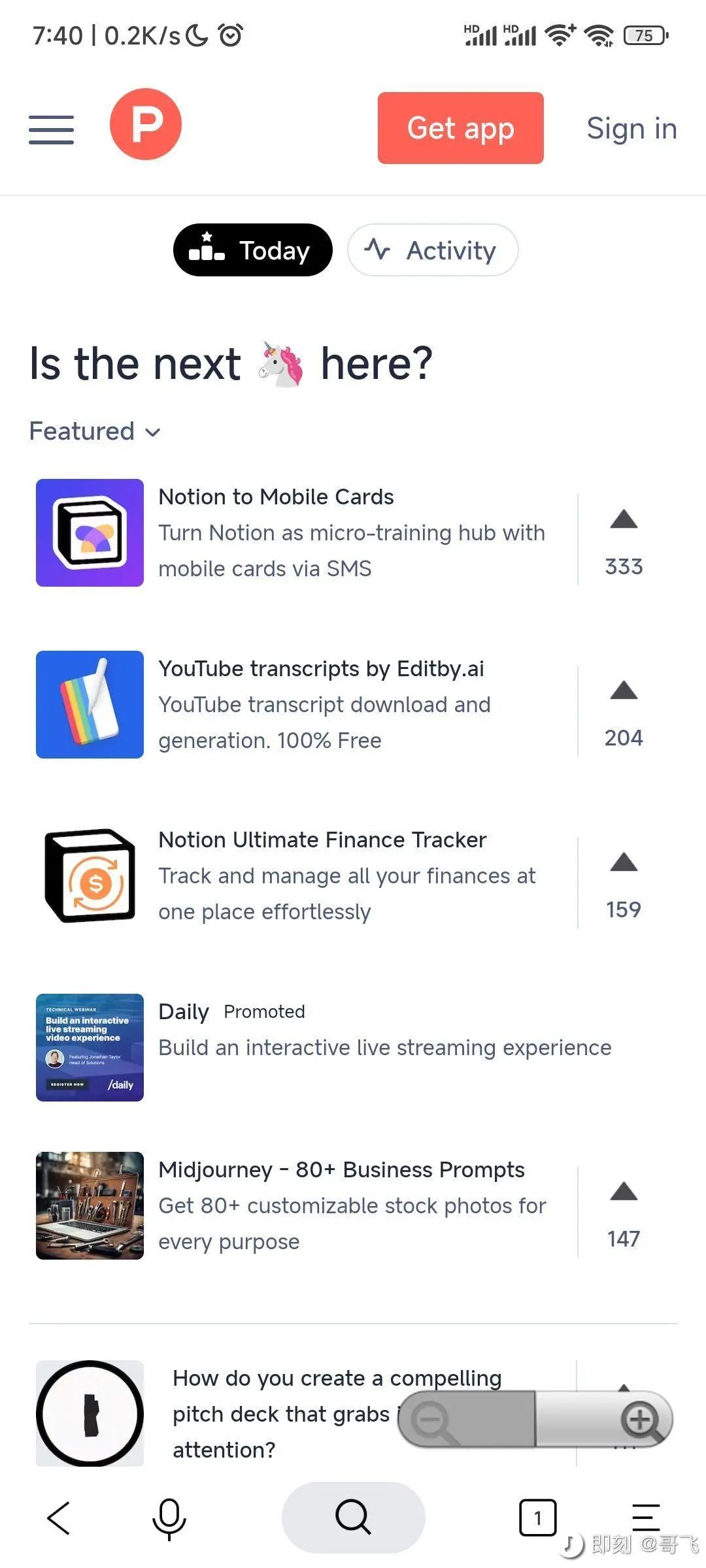Upvote Notion to Mobile Cards
Screen dimensions: 706x1568
(x=623, y=539)
